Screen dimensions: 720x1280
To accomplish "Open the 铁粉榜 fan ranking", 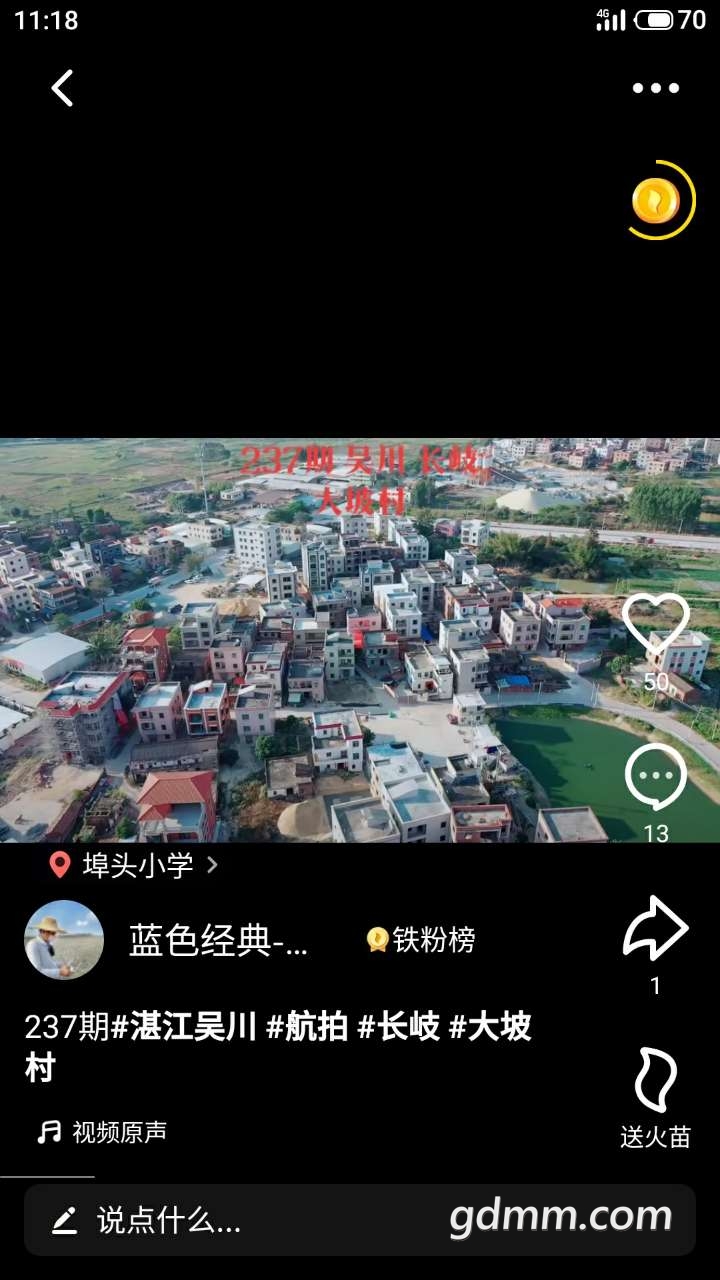I will pos(421,940).
